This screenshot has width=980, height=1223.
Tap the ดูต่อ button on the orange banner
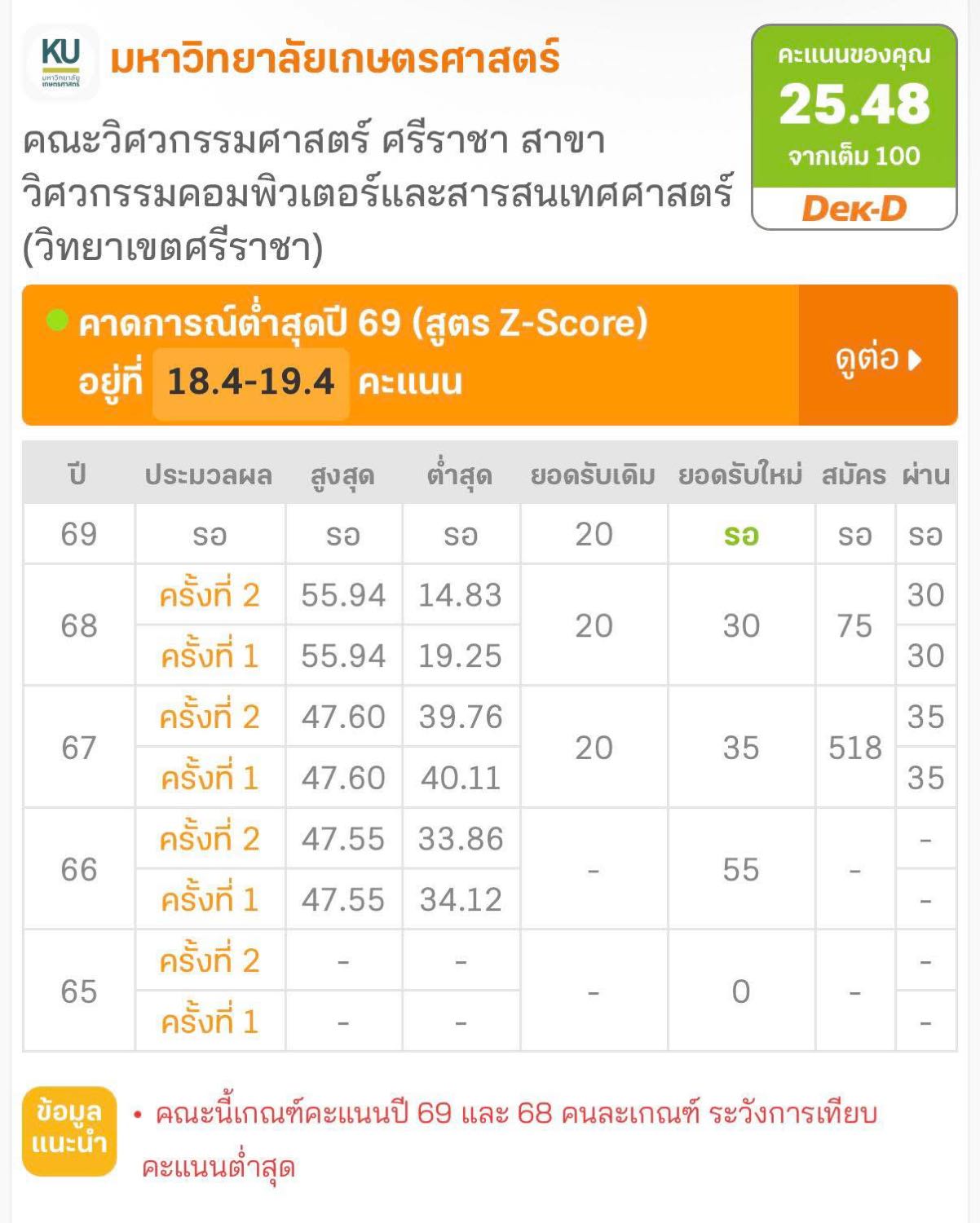[x=878, y=355]
